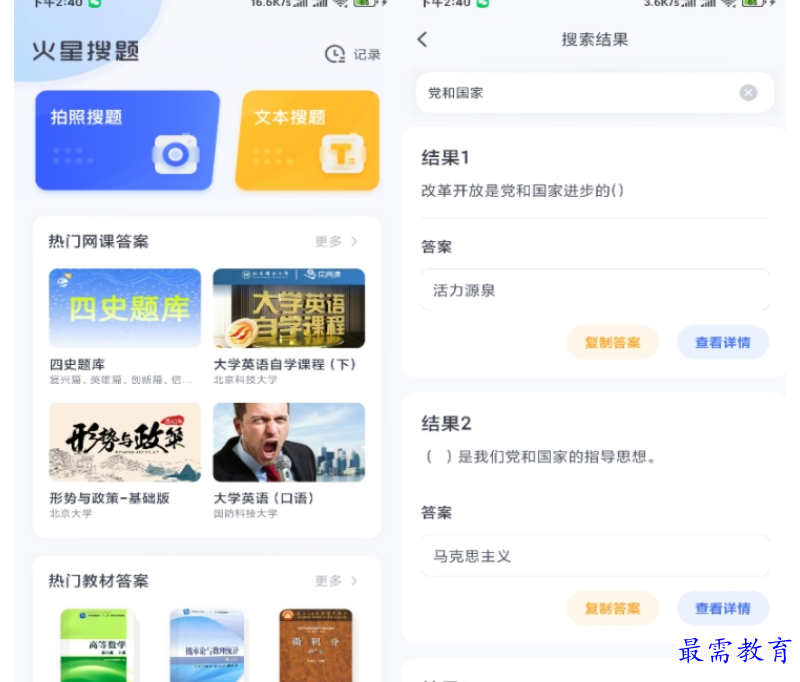View more 热门教材答案 textbooks
The image size is (800, 682).
click(x=336, y=580)
